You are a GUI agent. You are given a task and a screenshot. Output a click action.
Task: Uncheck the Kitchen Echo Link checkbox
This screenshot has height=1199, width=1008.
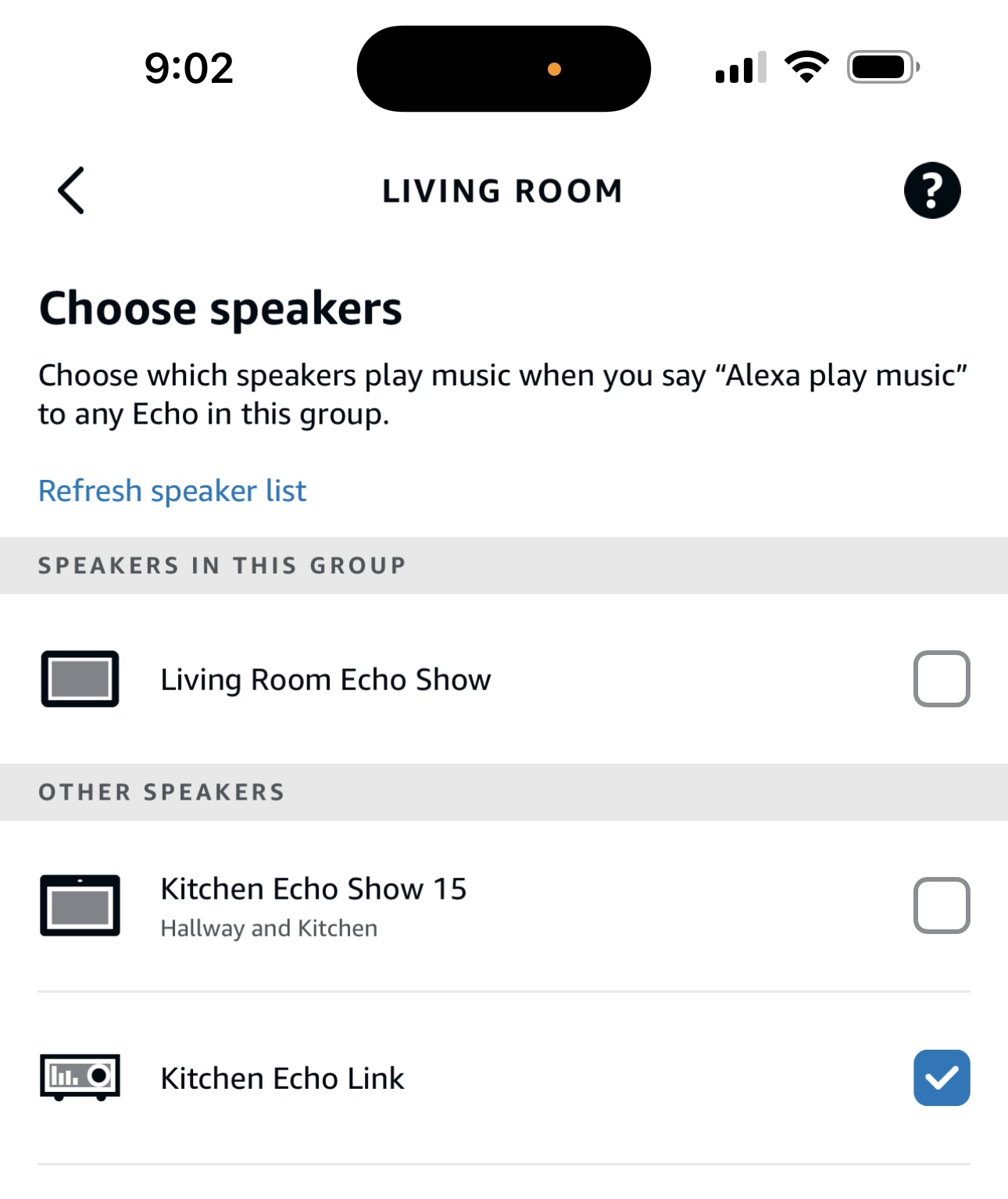point(941,1078)
